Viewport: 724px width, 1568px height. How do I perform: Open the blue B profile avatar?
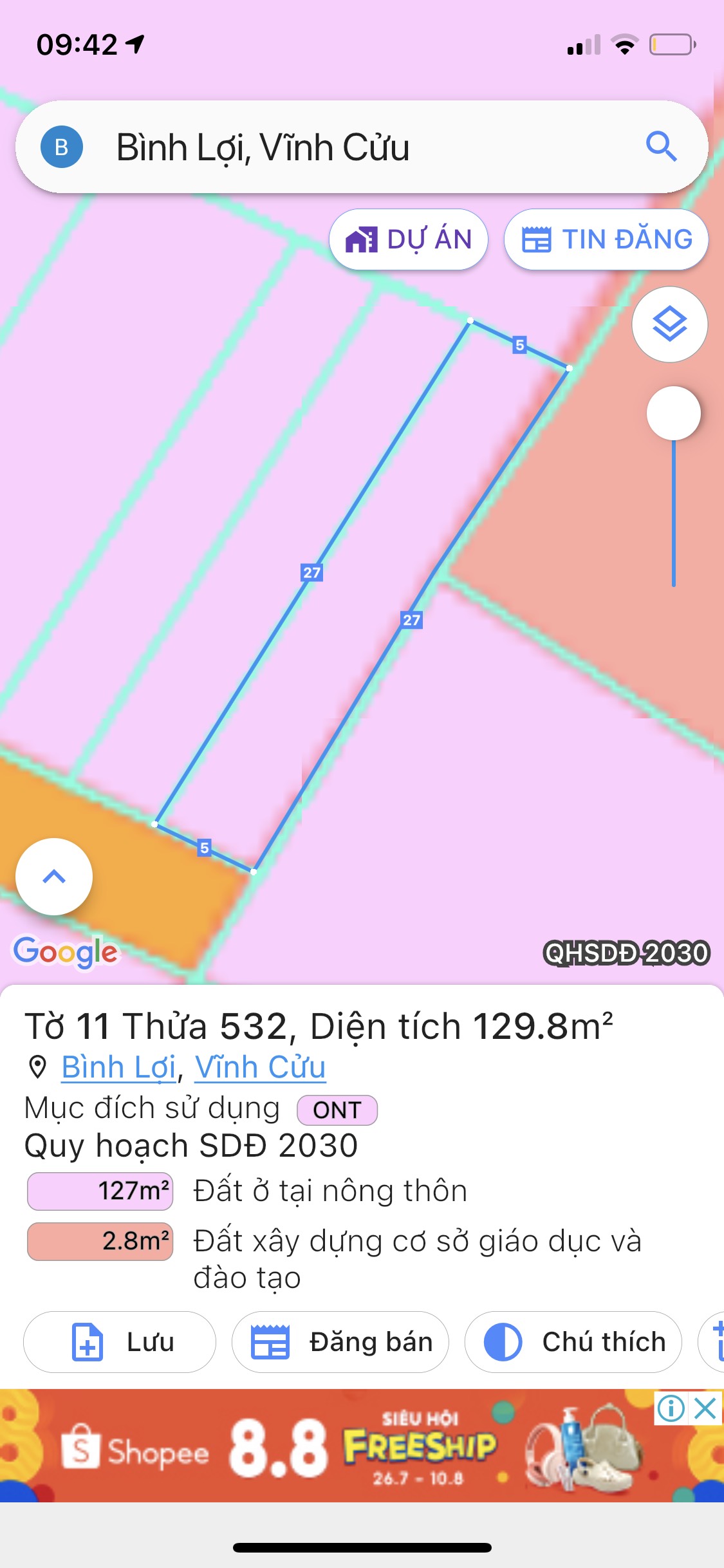pyautogui.click(x=62, y=147)
